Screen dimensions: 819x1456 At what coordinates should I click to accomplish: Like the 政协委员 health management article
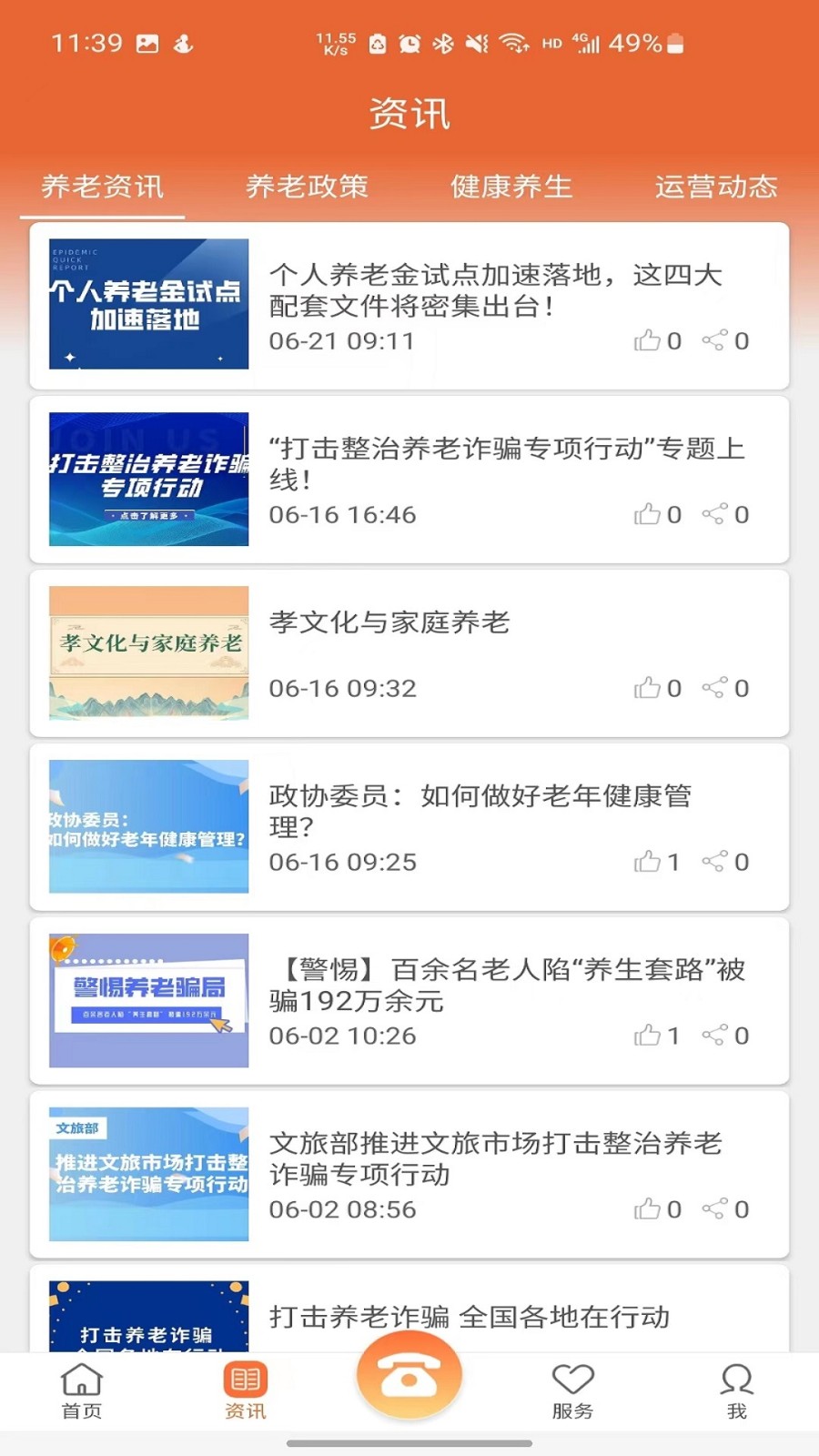pos(648,862)
